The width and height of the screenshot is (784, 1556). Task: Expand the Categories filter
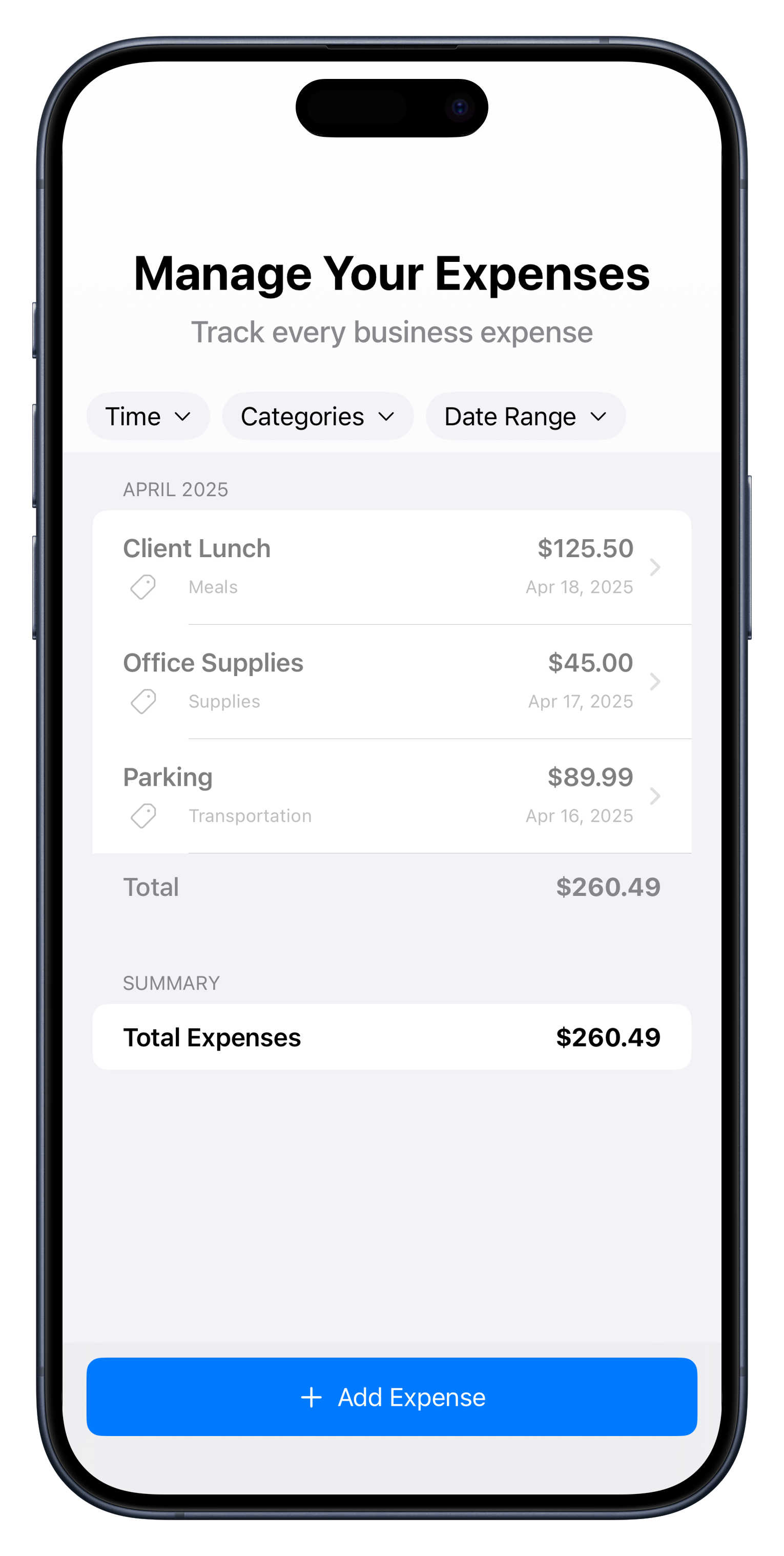pyautogui.click(x=317, y=416)
